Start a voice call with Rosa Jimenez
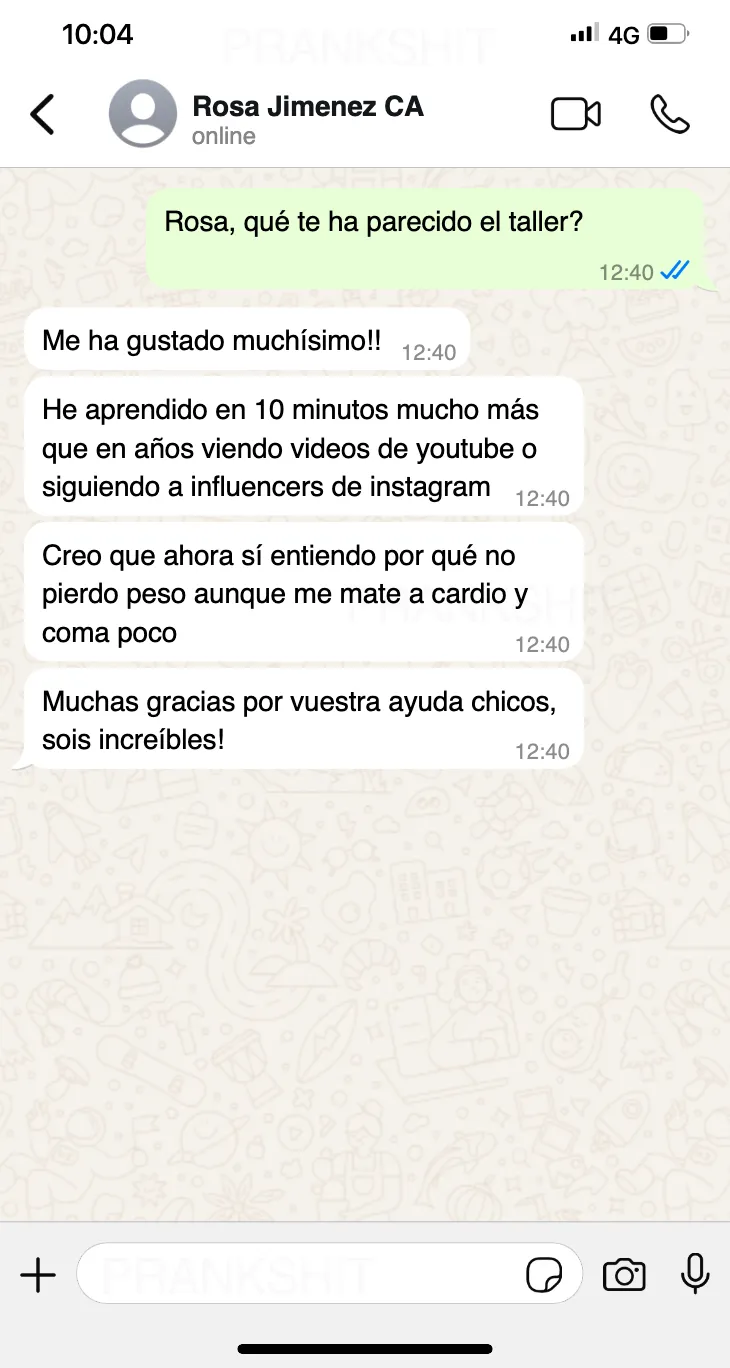This screenshot has height=1368, width=730. click(669, 114)
